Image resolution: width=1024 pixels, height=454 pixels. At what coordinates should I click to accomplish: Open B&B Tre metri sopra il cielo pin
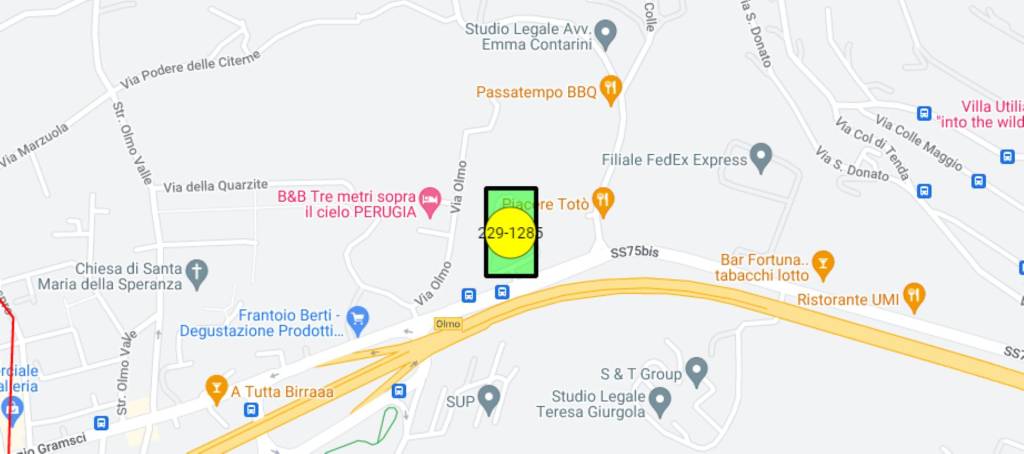(430, 200)
